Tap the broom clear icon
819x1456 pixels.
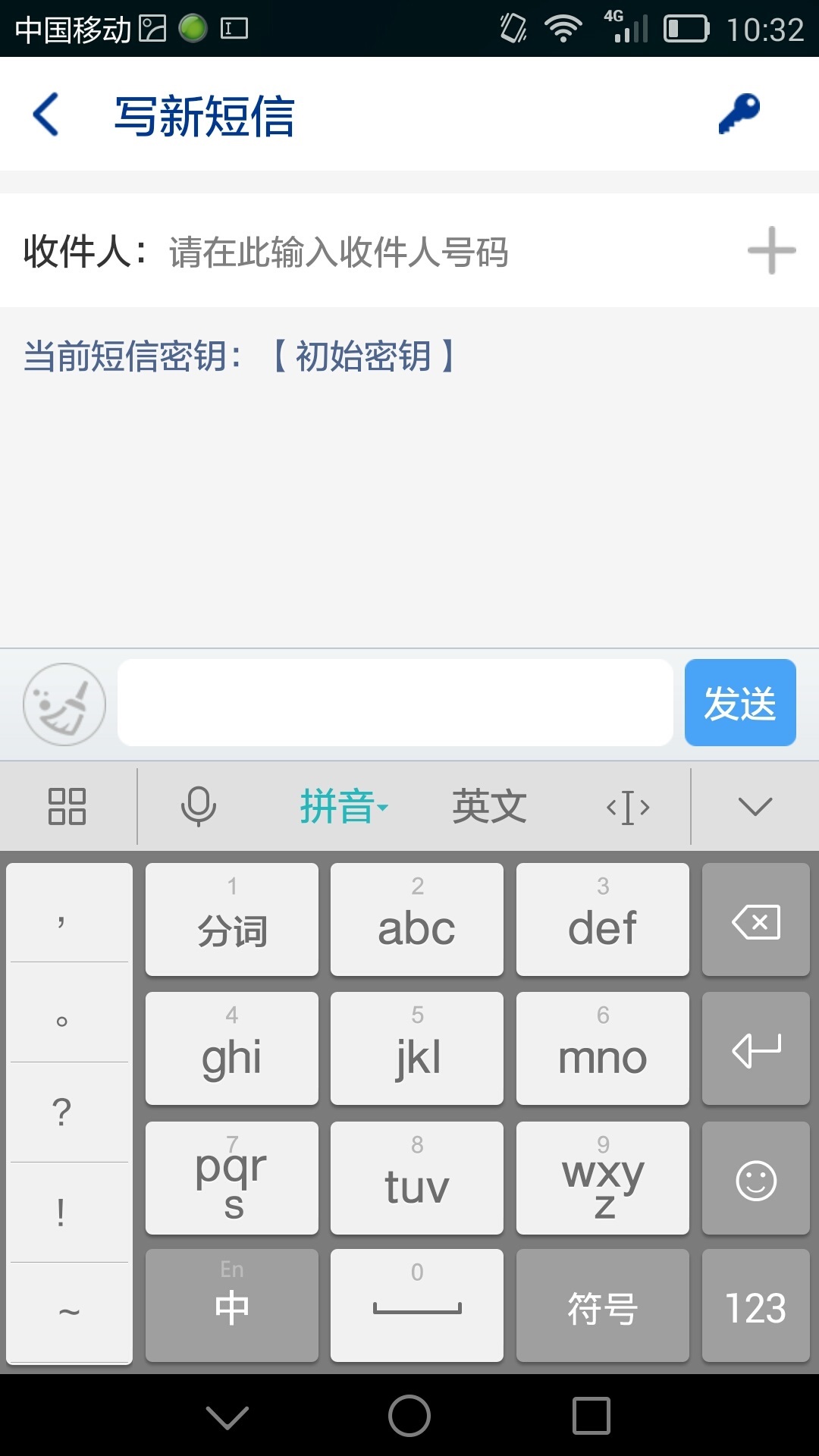(x=64, y=704)
